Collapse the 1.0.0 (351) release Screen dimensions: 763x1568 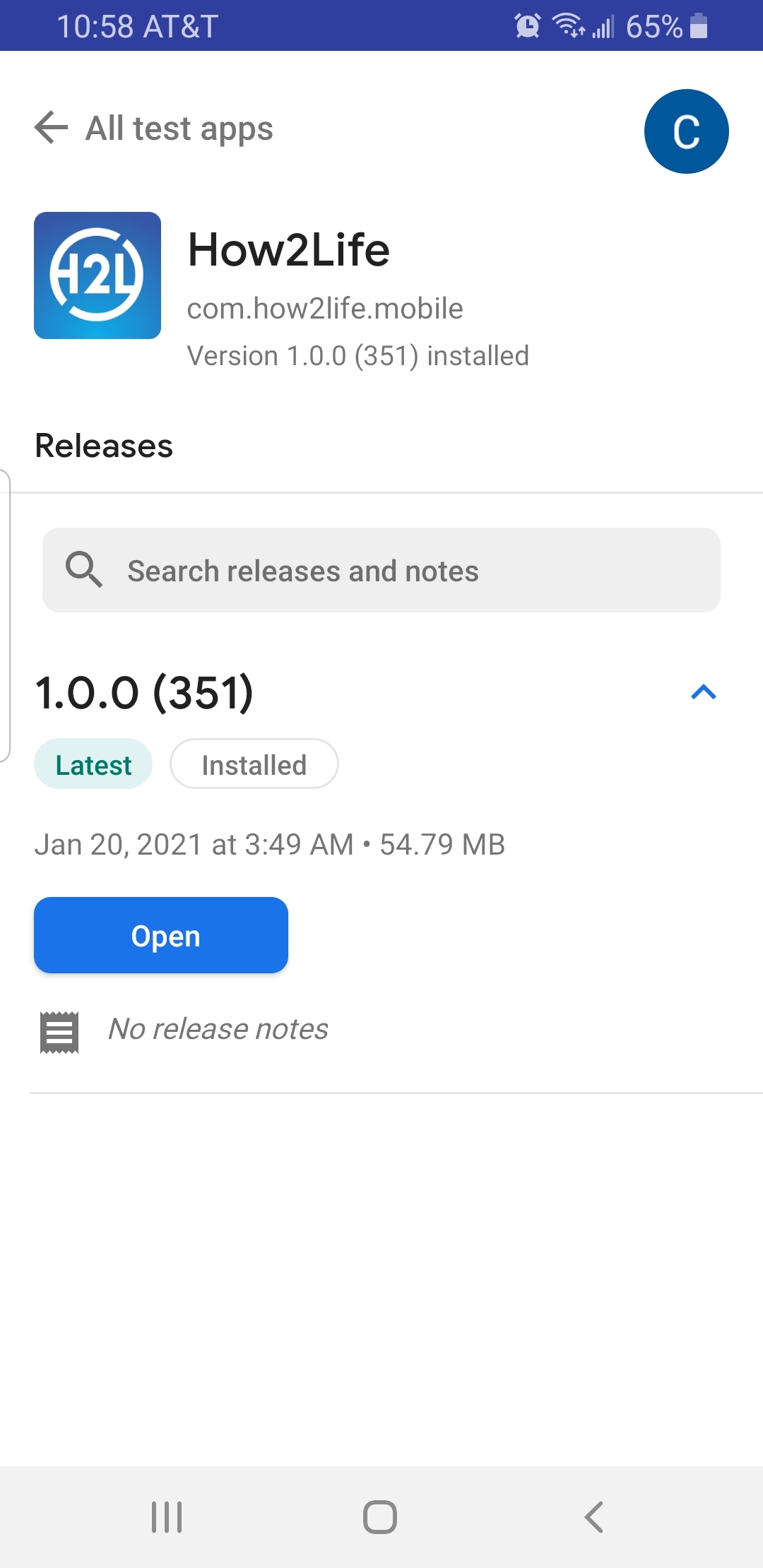(x=704, y=692)
